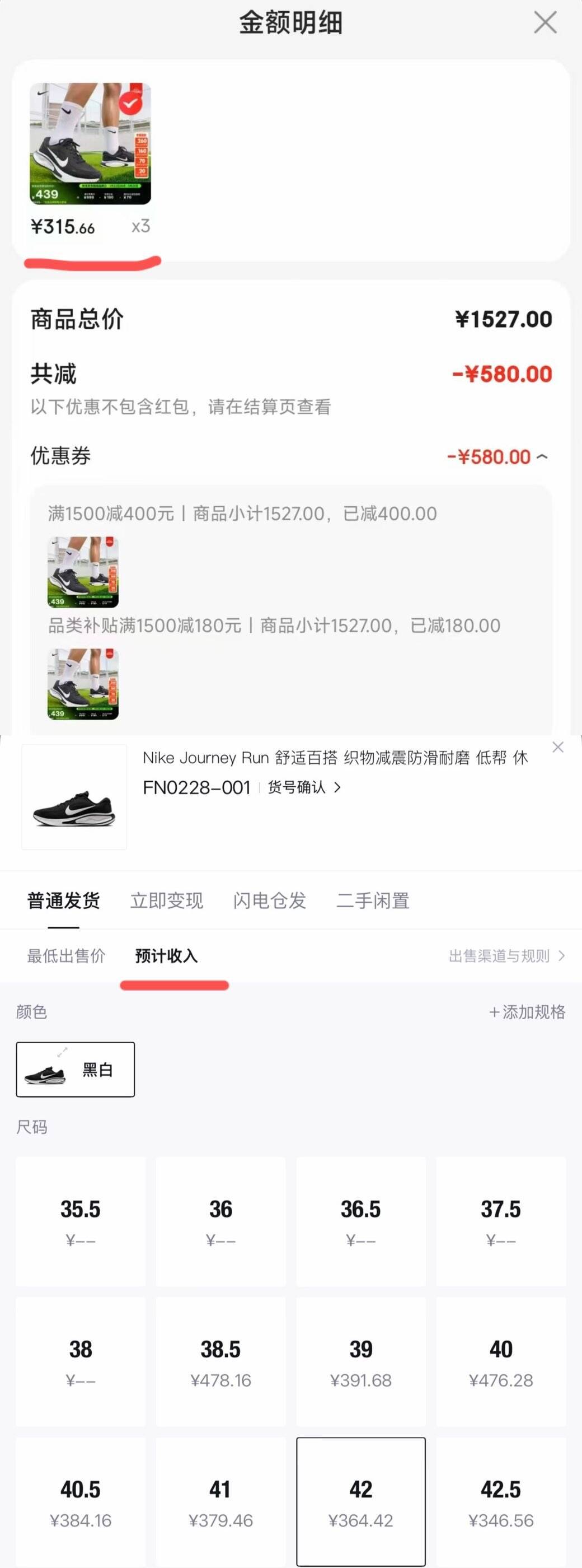Show 最低出售价 for each size
582x1568 pixels.
66,956
